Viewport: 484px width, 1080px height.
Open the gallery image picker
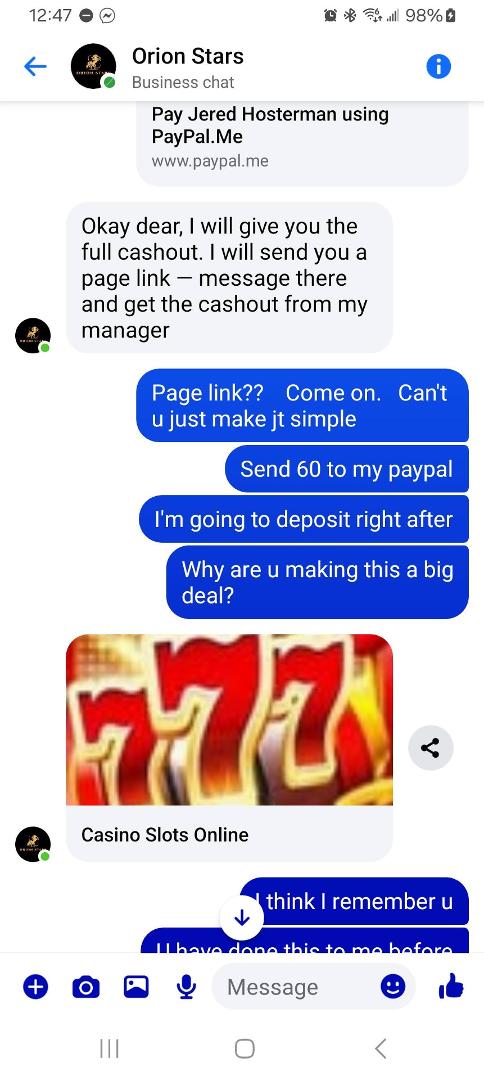[136, 987]
